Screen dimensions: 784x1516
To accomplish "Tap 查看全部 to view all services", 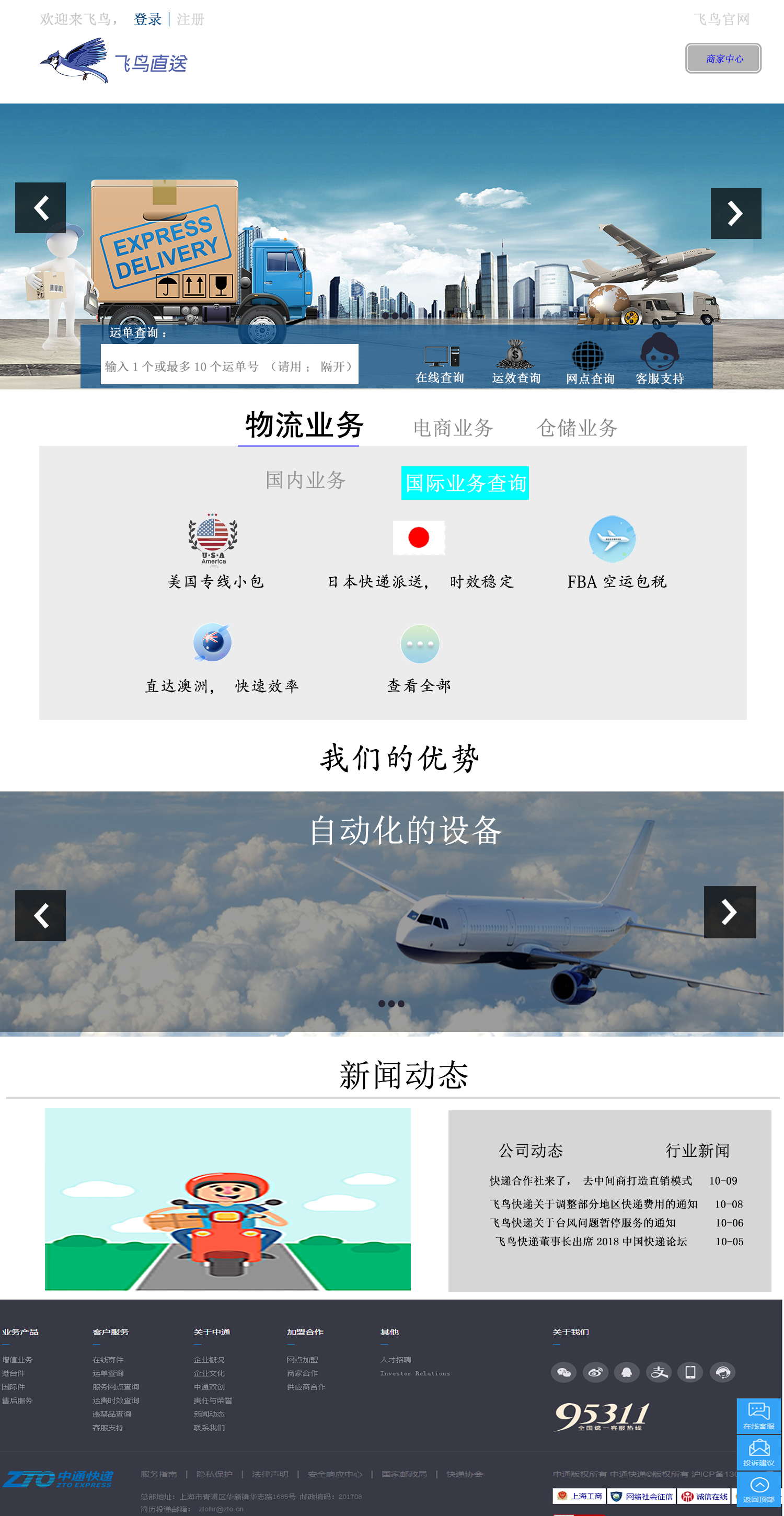I will tap(419, 658).
